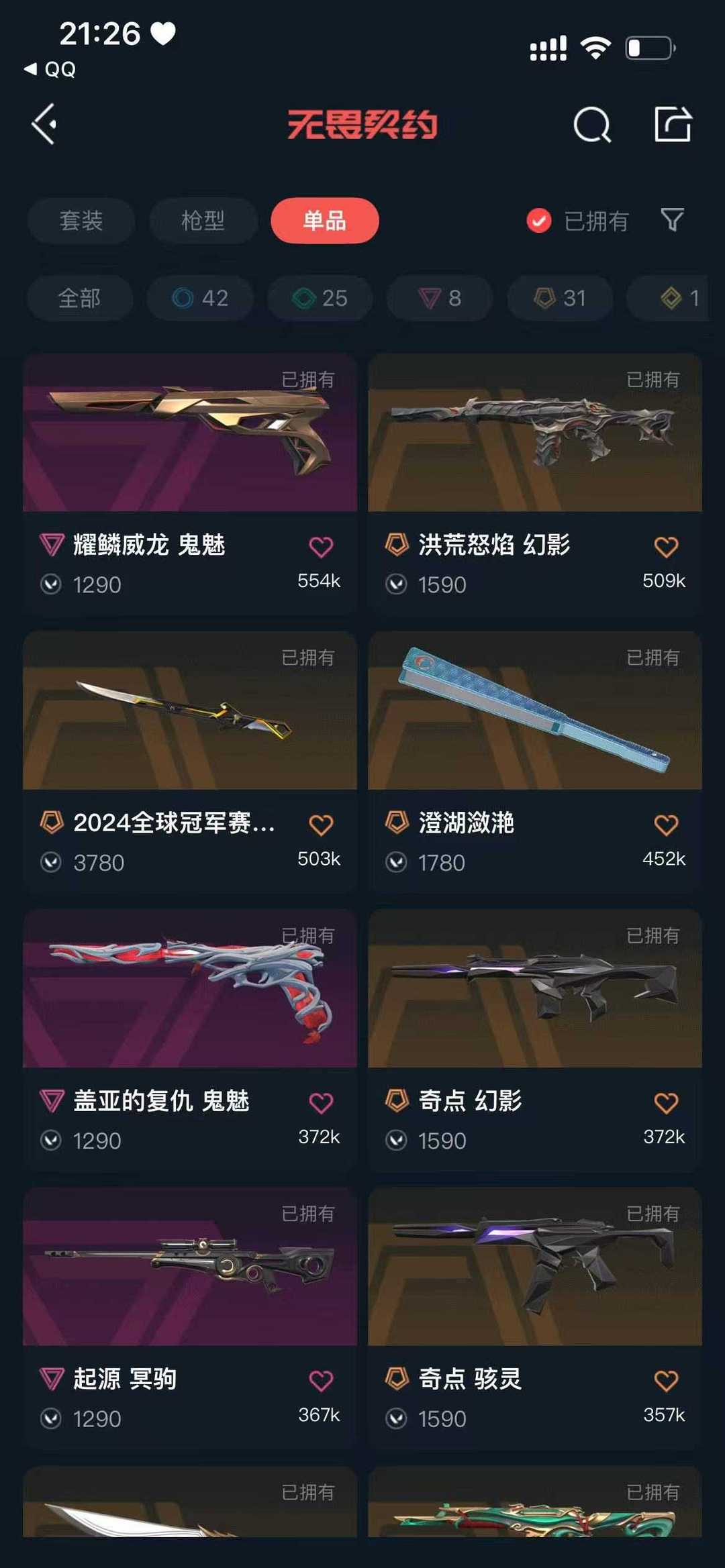Select the blue currency filter showing 42
The width and height of the screenshot is (725, 1568).
[x=199, y=299]
